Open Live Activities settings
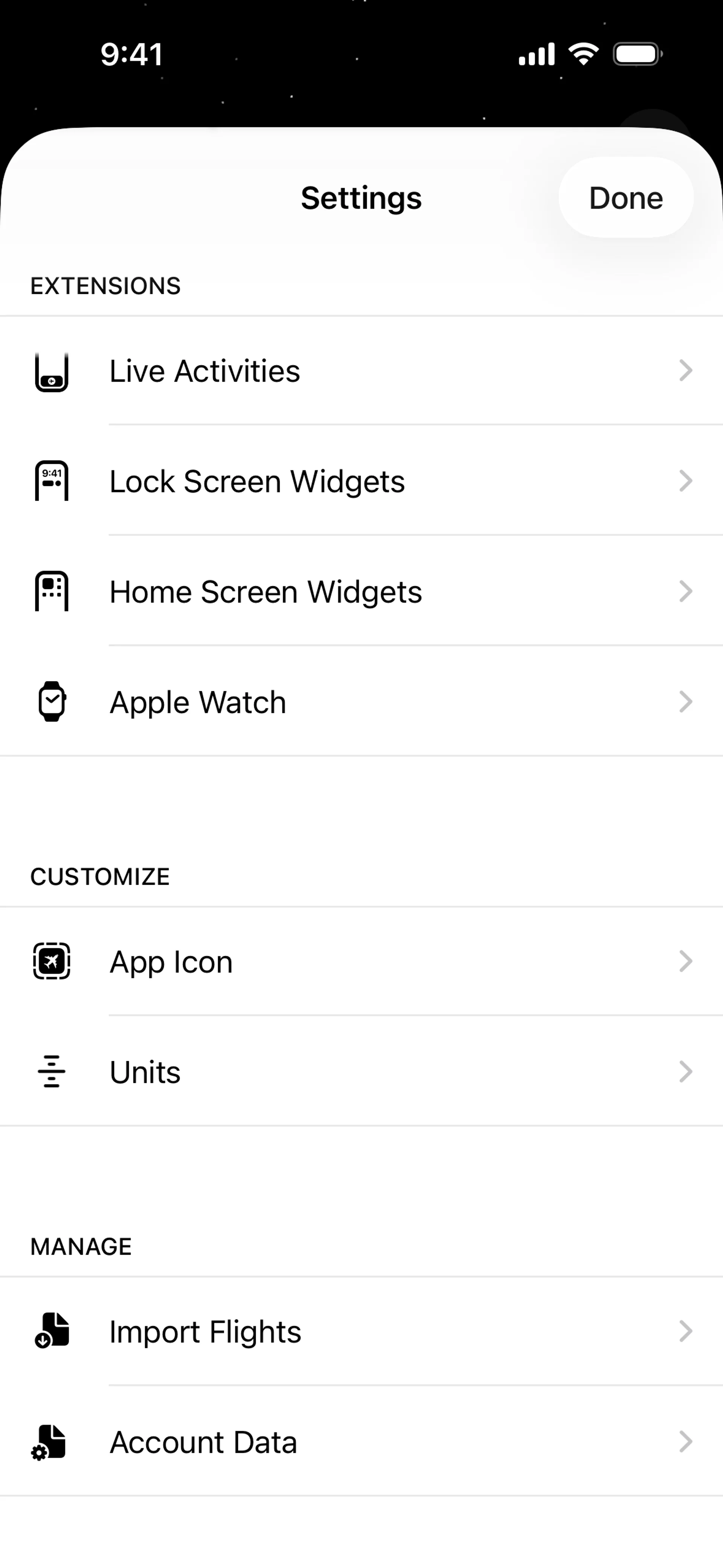The image size is (723, 1568). (x=361, y=371)
